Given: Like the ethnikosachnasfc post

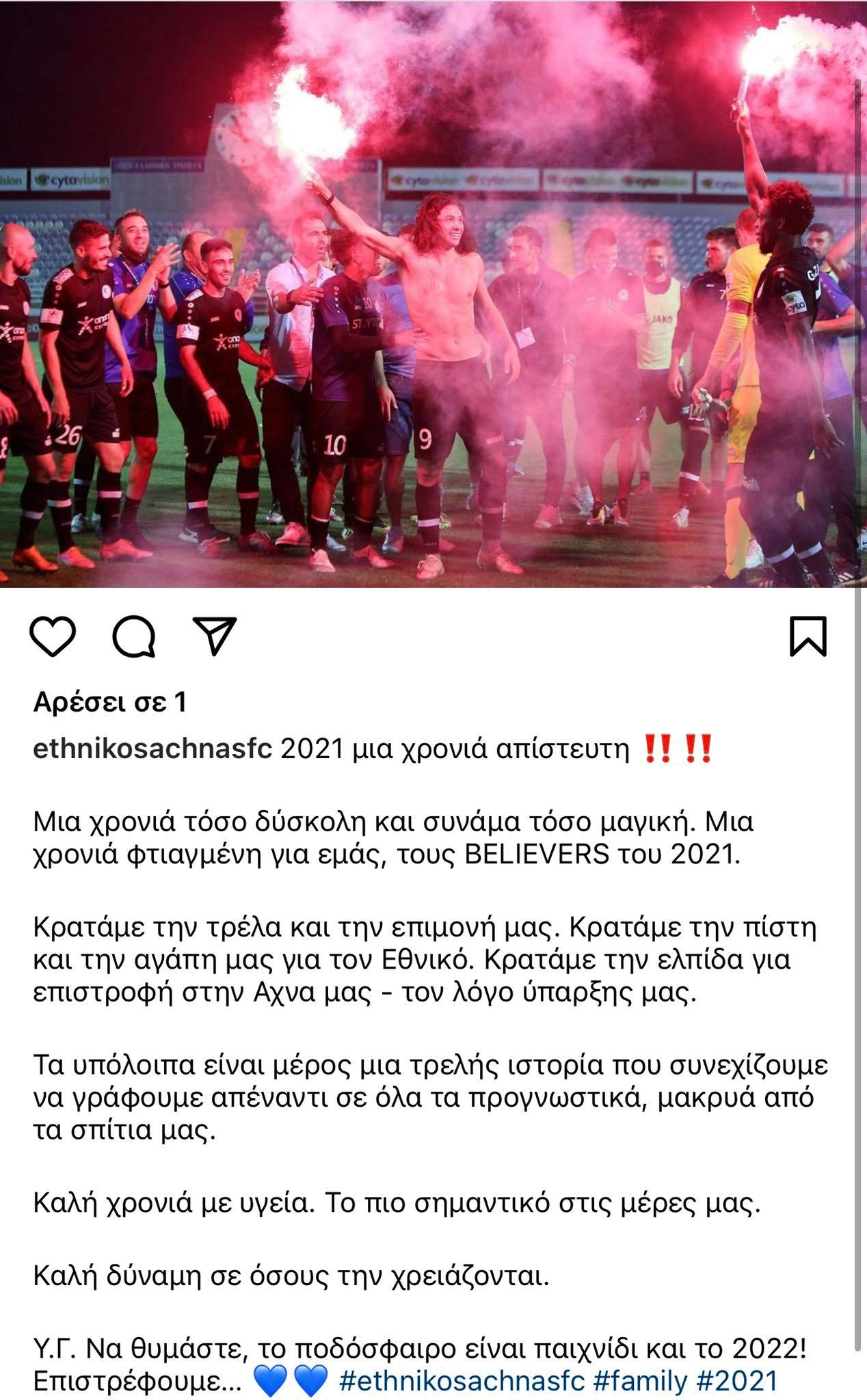Looking at the screenshot, I should coord(53,636).
